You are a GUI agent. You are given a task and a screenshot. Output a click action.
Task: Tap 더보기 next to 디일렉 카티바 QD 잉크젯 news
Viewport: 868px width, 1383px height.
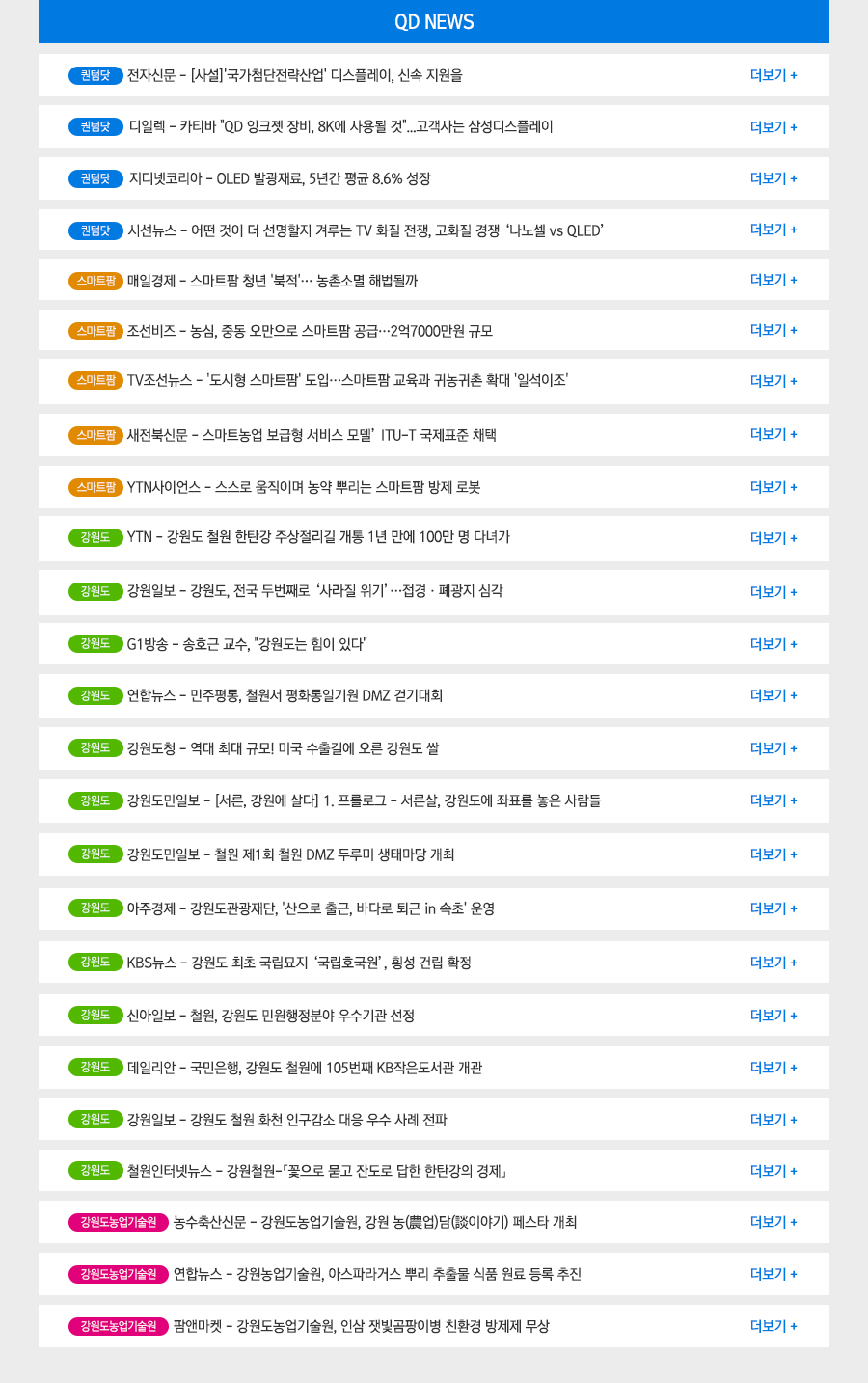point(773,127)
